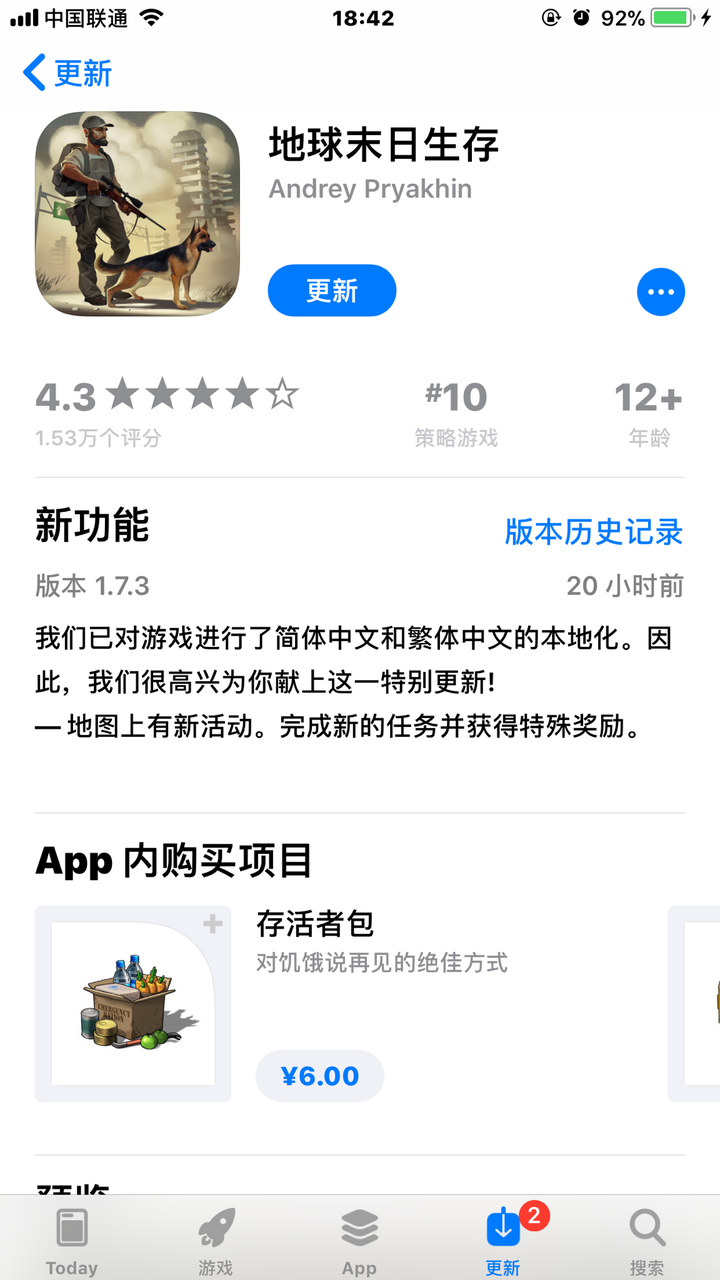View developer Andrey Pryakhin
720x1280 pixels.
click(x=370, y=189)
